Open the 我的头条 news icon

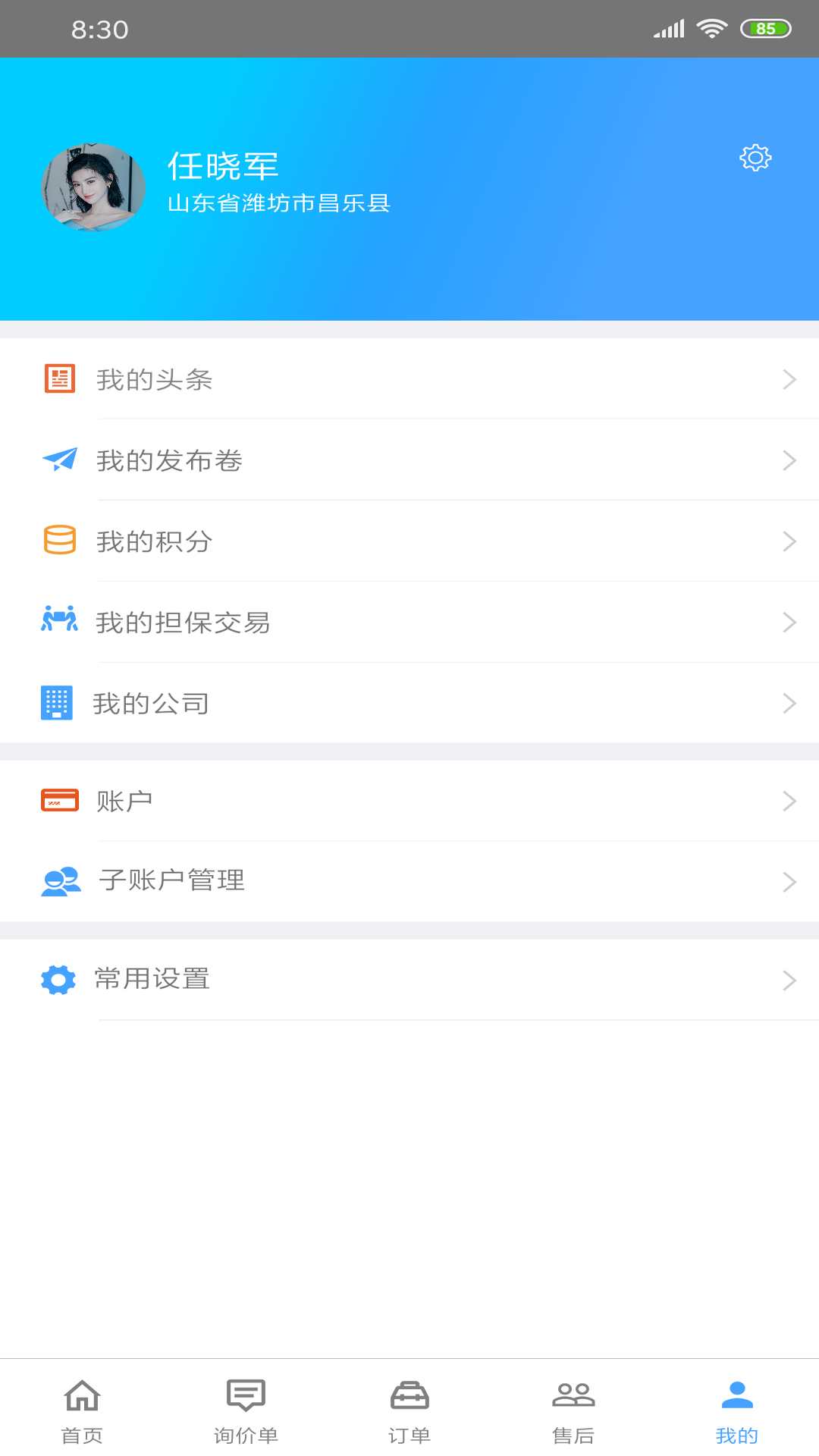(x=60, y=380)
